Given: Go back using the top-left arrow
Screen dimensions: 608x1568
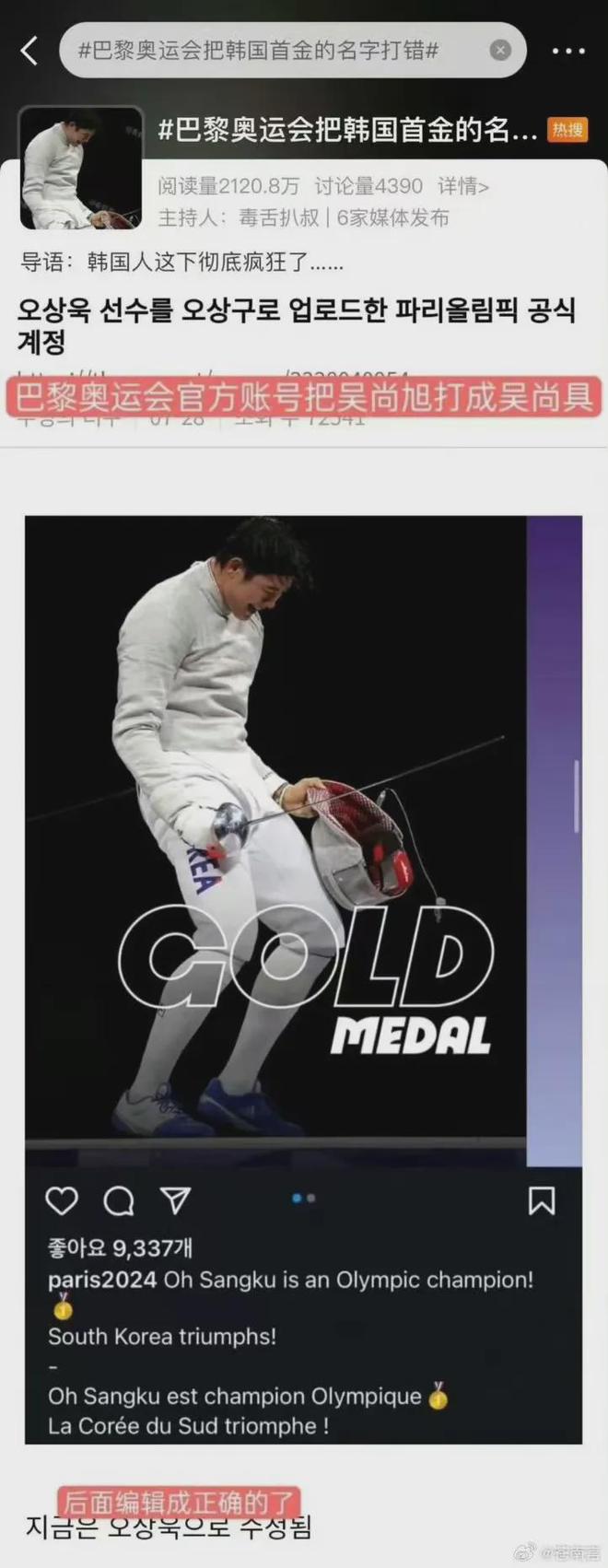Looking at the screenshot, I should click(29, 51).
